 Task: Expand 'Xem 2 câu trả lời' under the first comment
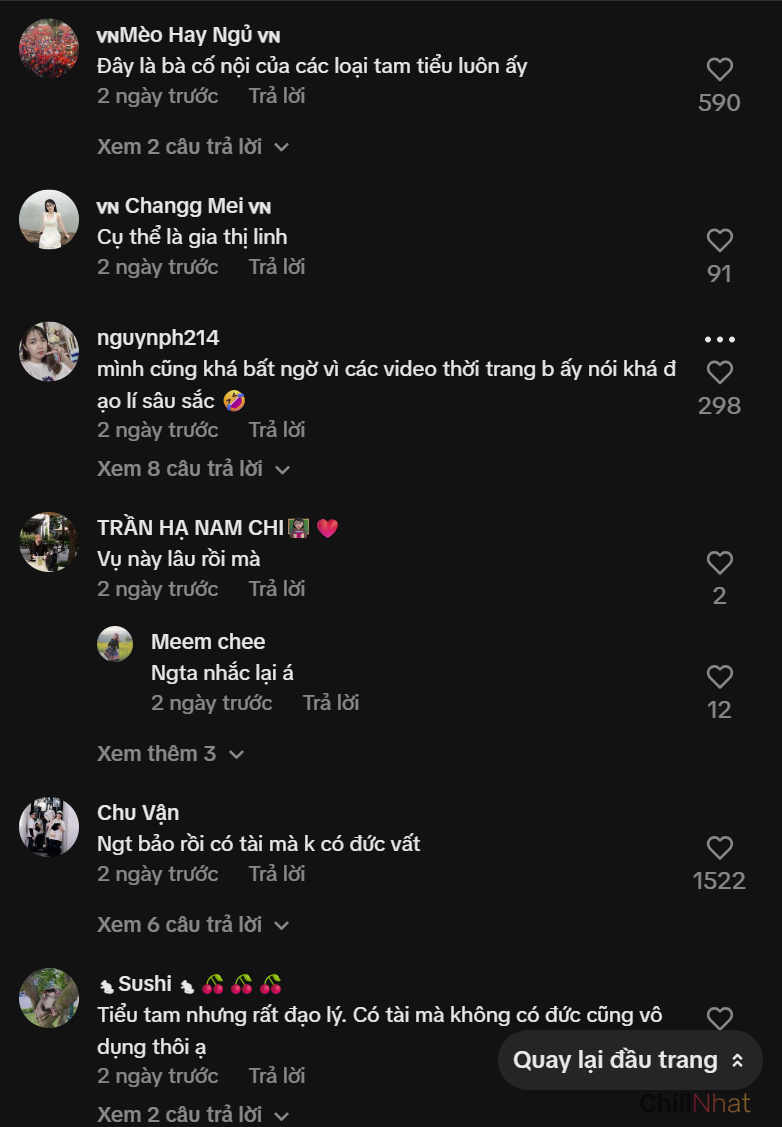[x=183, y=146]
